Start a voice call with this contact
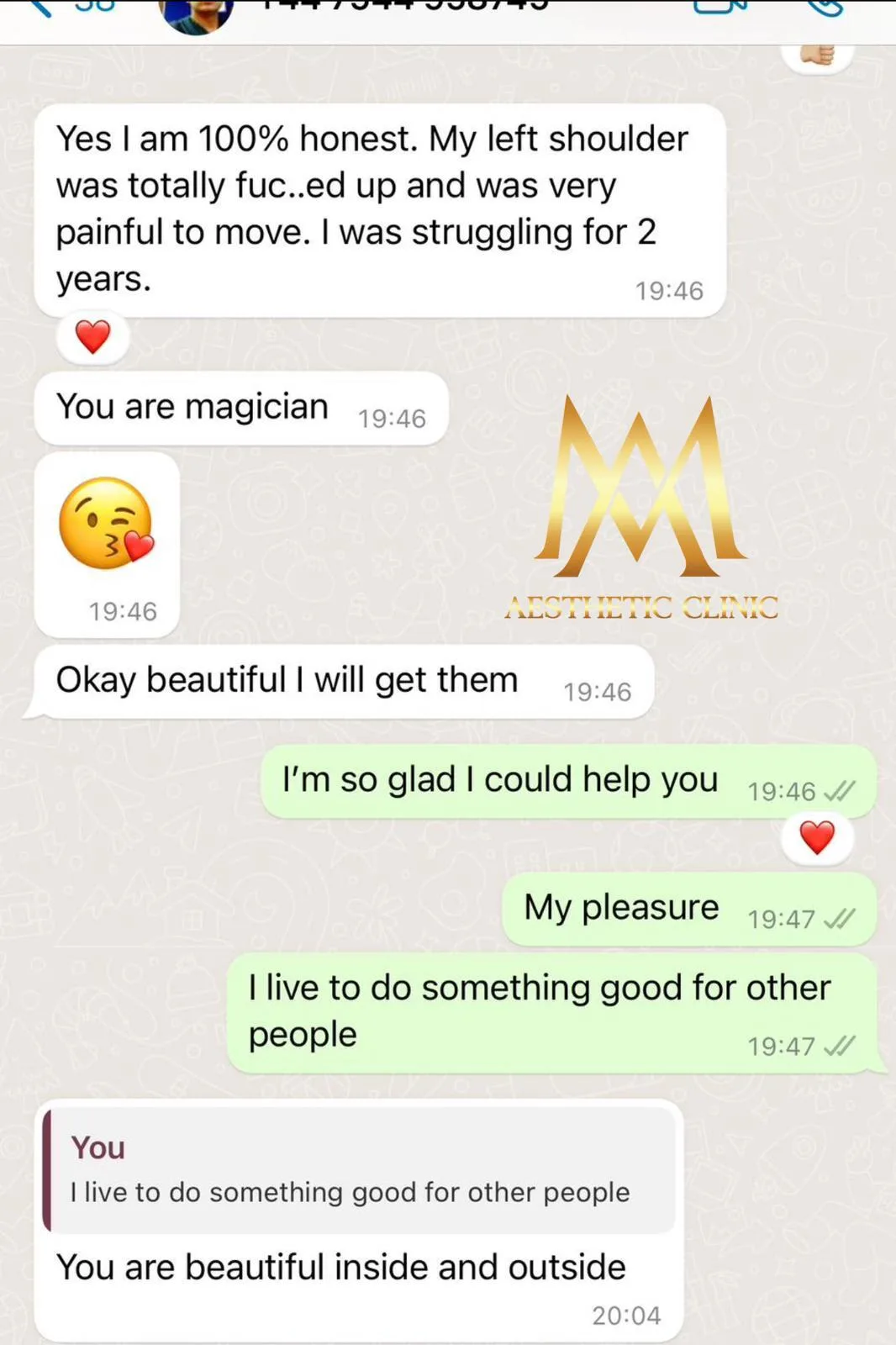 point(825,7)
